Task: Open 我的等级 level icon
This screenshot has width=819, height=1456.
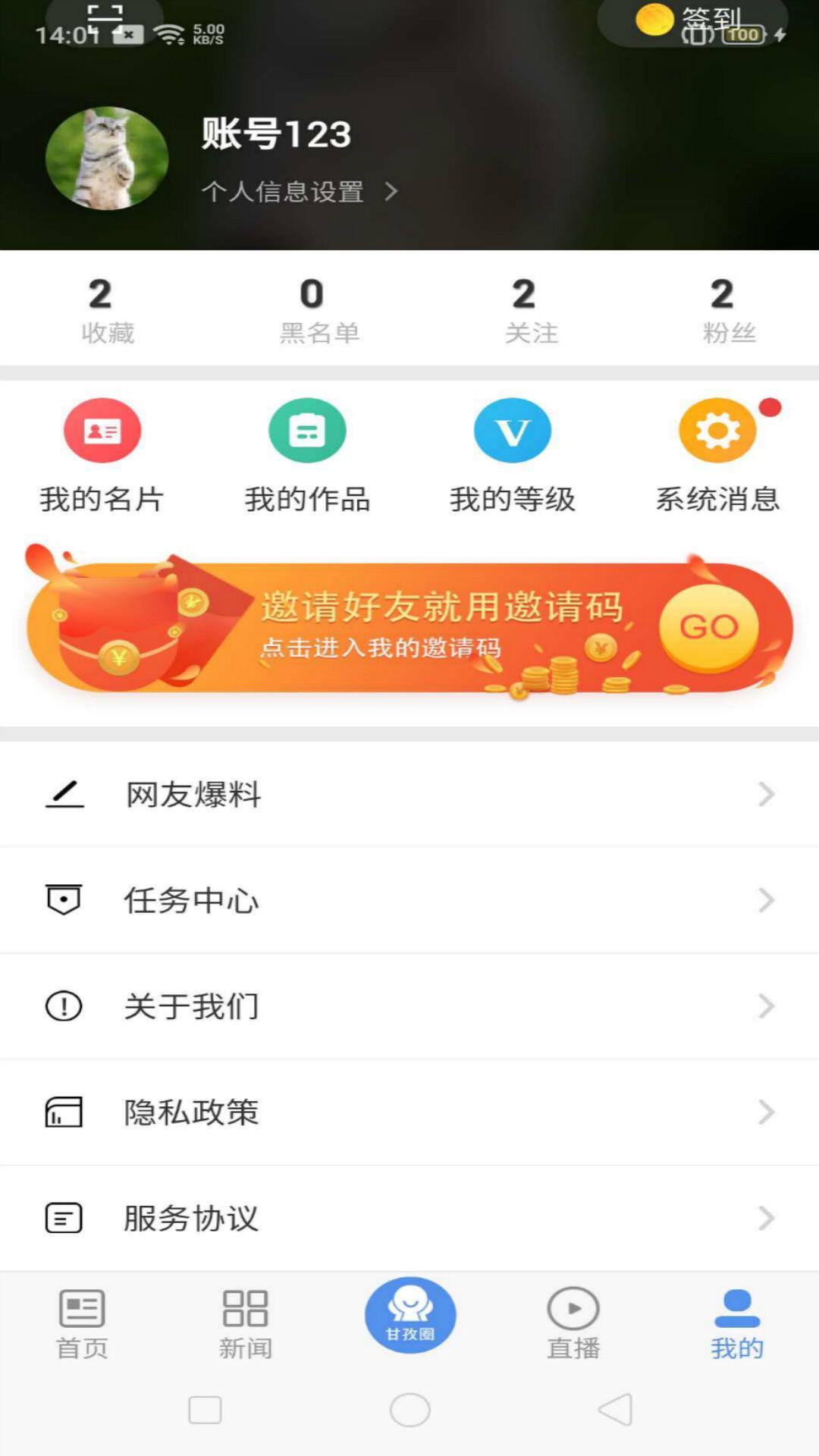Action: click(512, 430)
